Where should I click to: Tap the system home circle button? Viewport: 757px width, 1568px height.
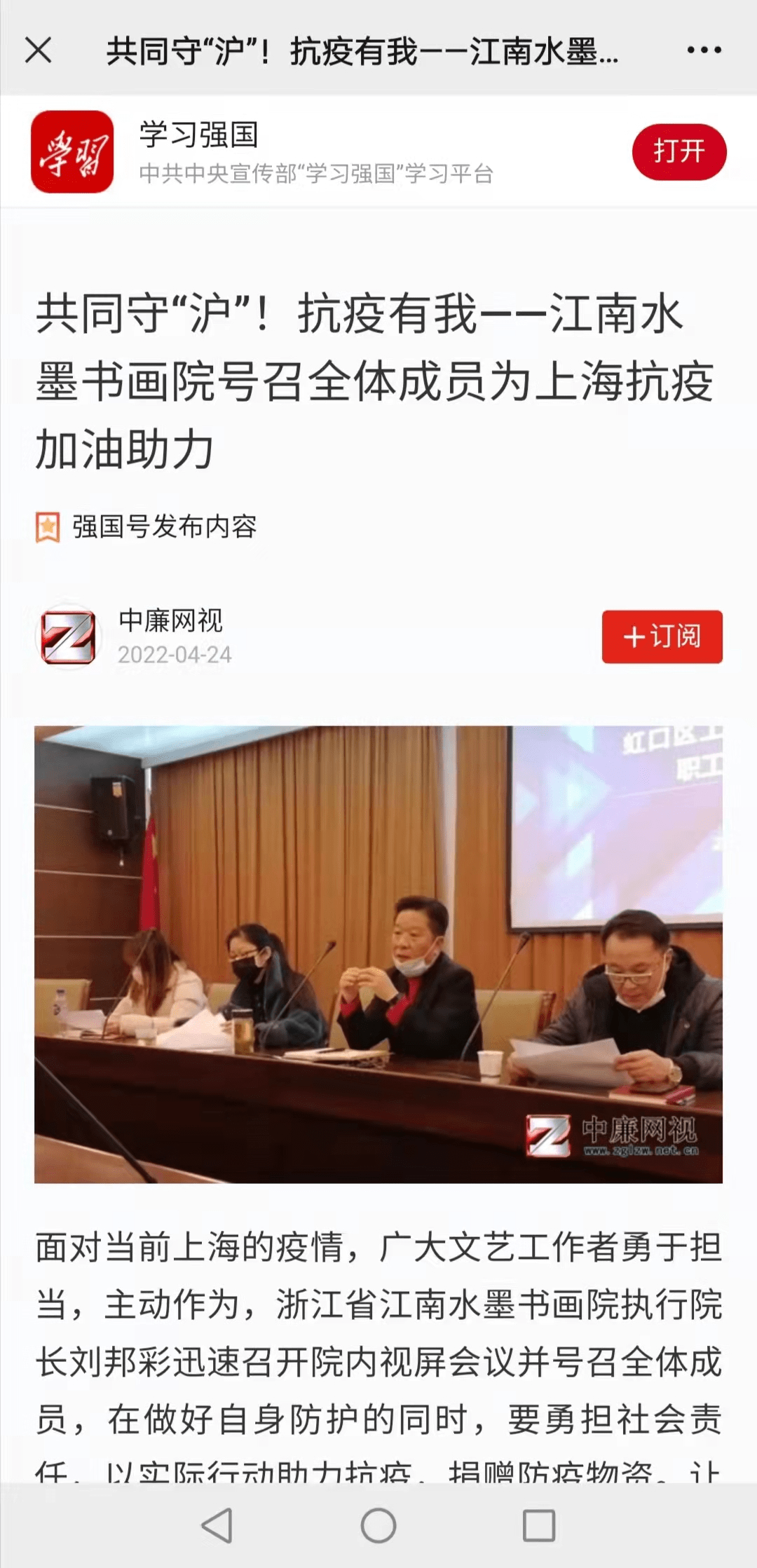(378, 1525)
